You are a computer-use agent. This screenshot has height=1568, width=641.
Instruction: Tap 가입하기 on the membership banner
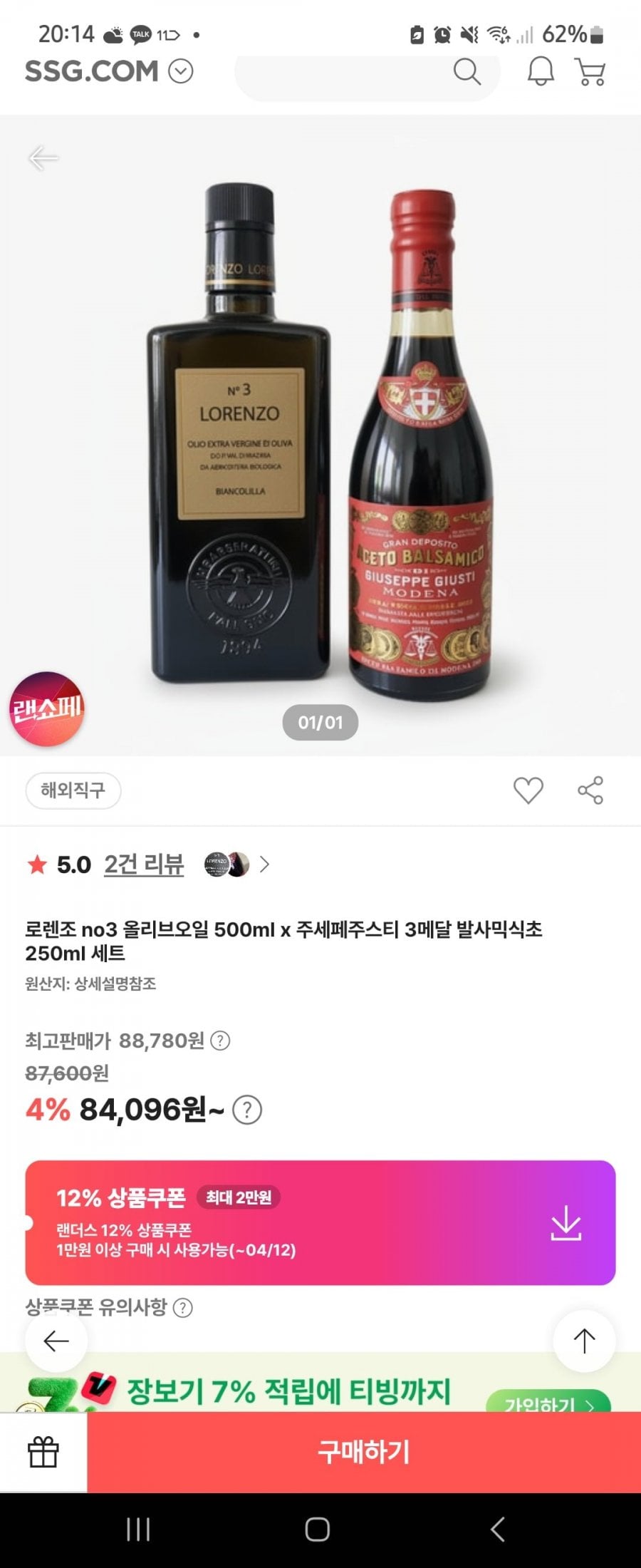coord(547,1402)
